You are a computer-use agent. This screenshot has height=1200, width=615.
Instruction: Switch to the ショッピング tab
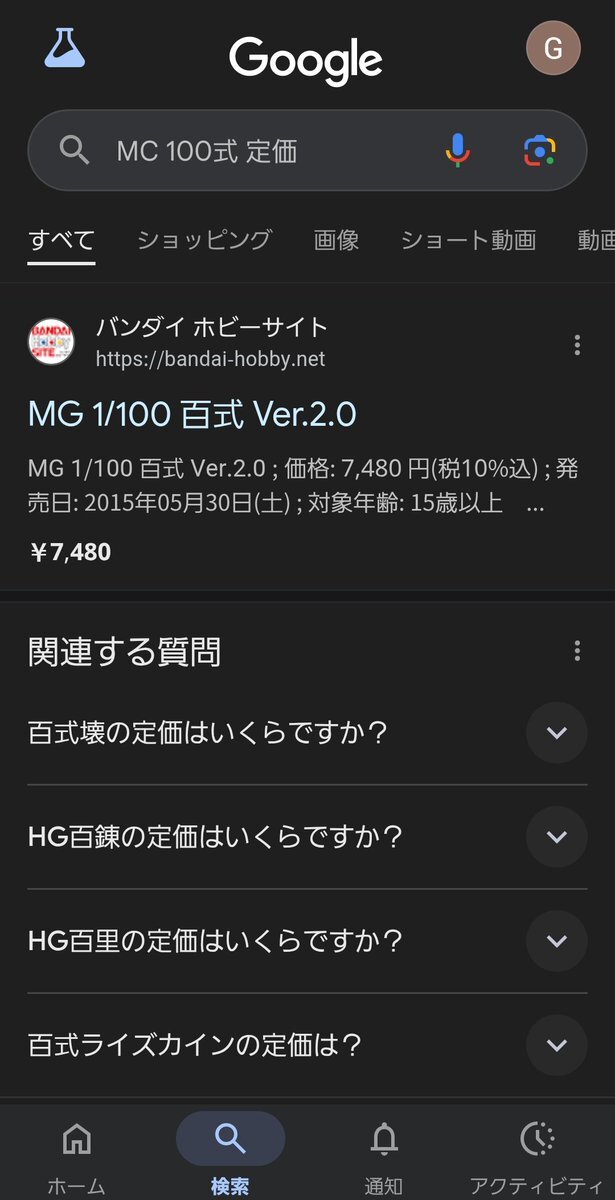pos(204,240)
